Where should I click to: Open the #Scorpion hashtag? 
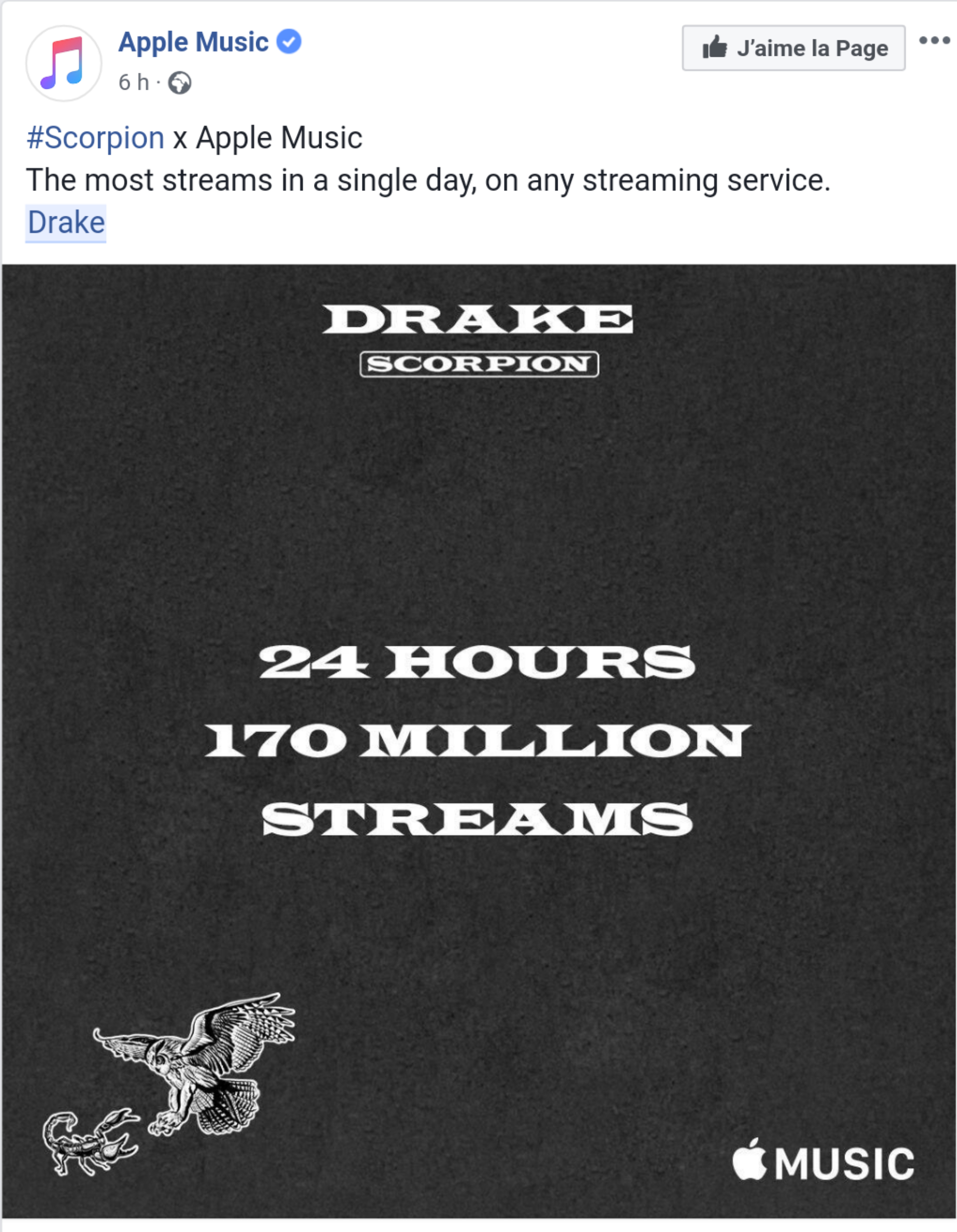tap(95, 138)
